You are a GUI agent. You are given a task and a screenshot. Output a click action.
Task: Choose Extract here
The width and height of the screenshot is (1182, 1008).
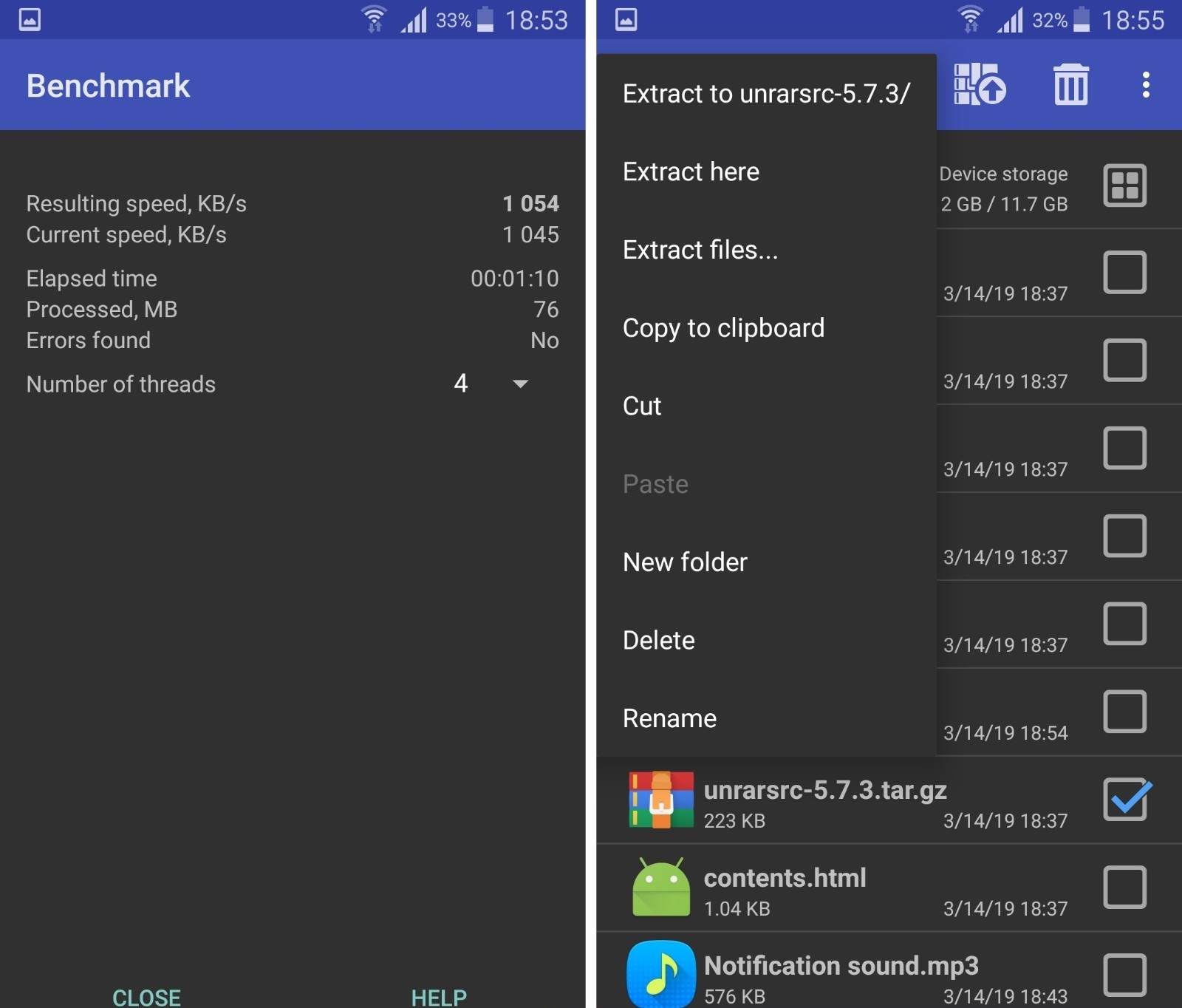pyautogui.click(x=691, y=171)
